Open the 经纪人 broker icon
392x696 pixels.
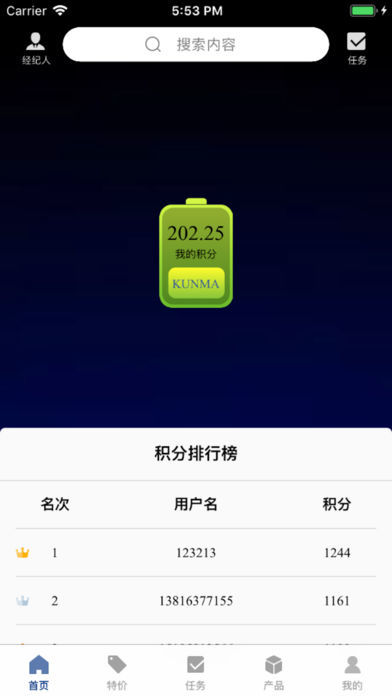pos(36,48)
